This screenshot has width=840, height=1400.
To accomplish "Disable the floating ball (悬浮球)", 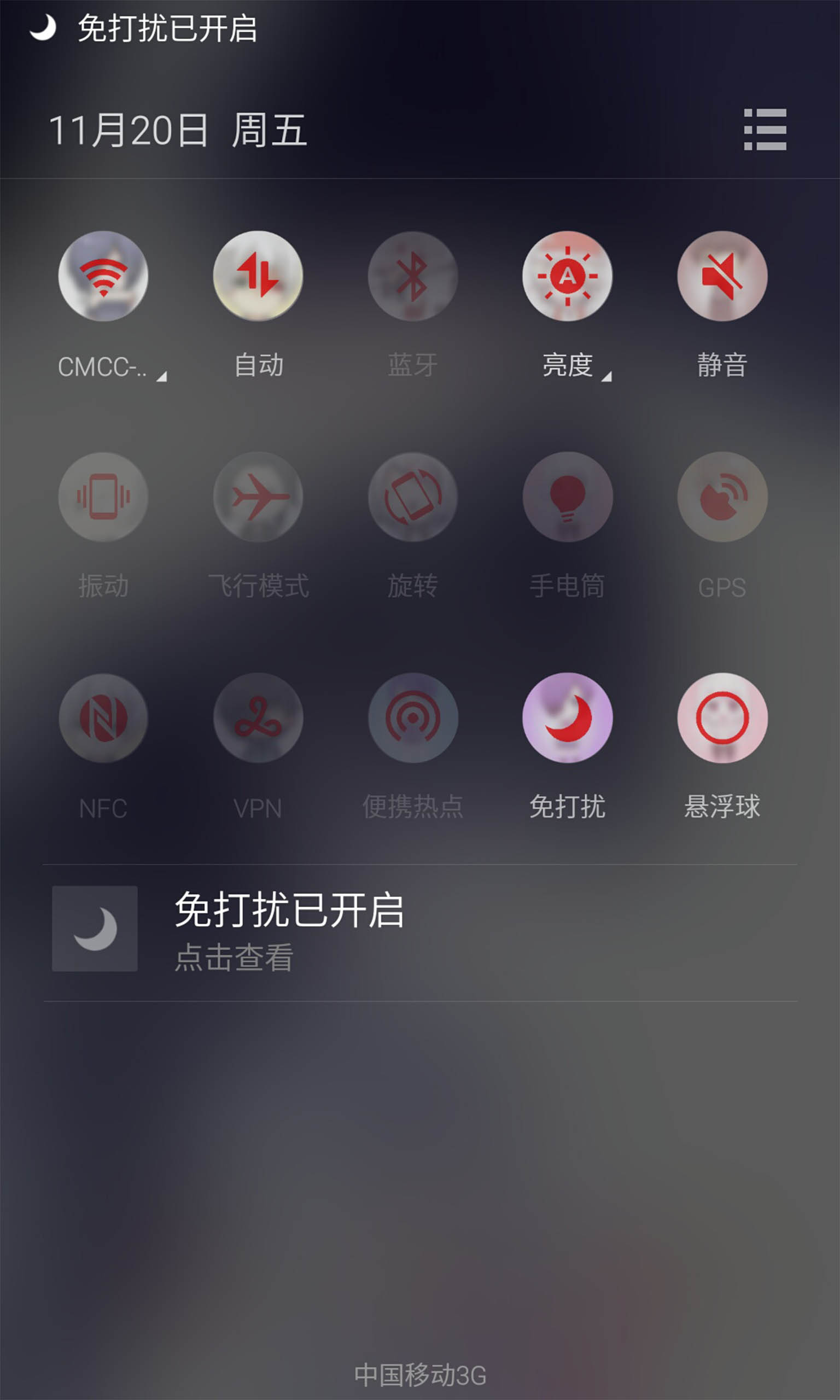I will click(x=722, y=717).
